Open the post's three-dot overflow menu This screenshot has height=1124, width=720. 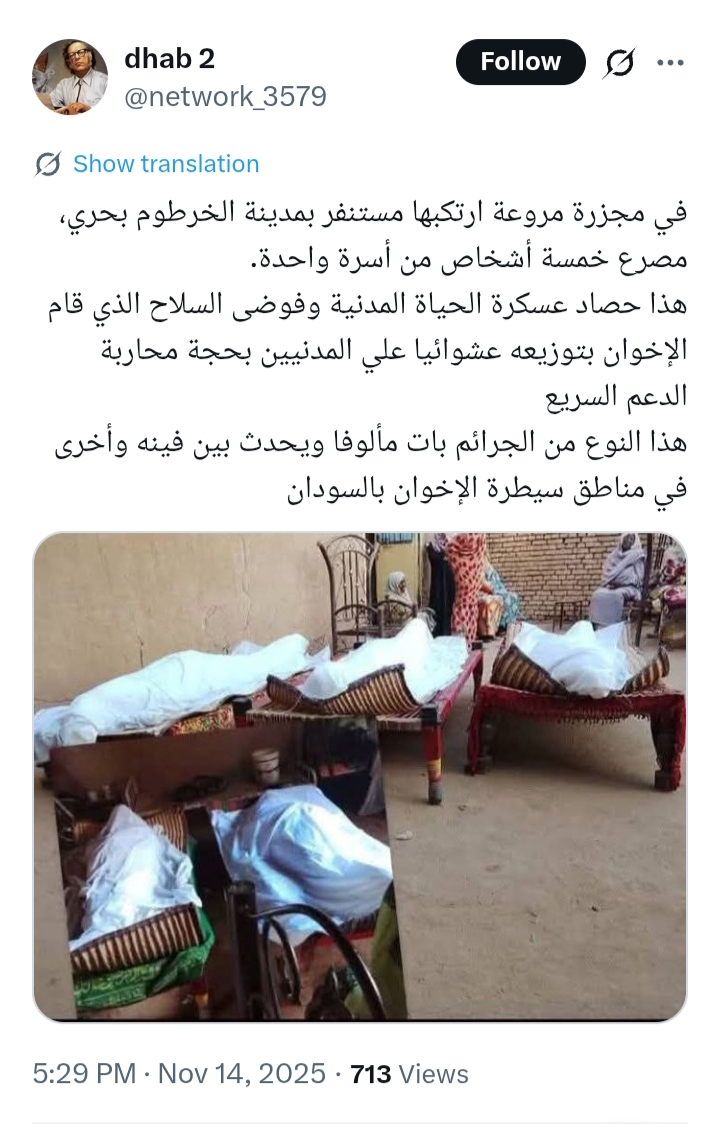[669, 63]
